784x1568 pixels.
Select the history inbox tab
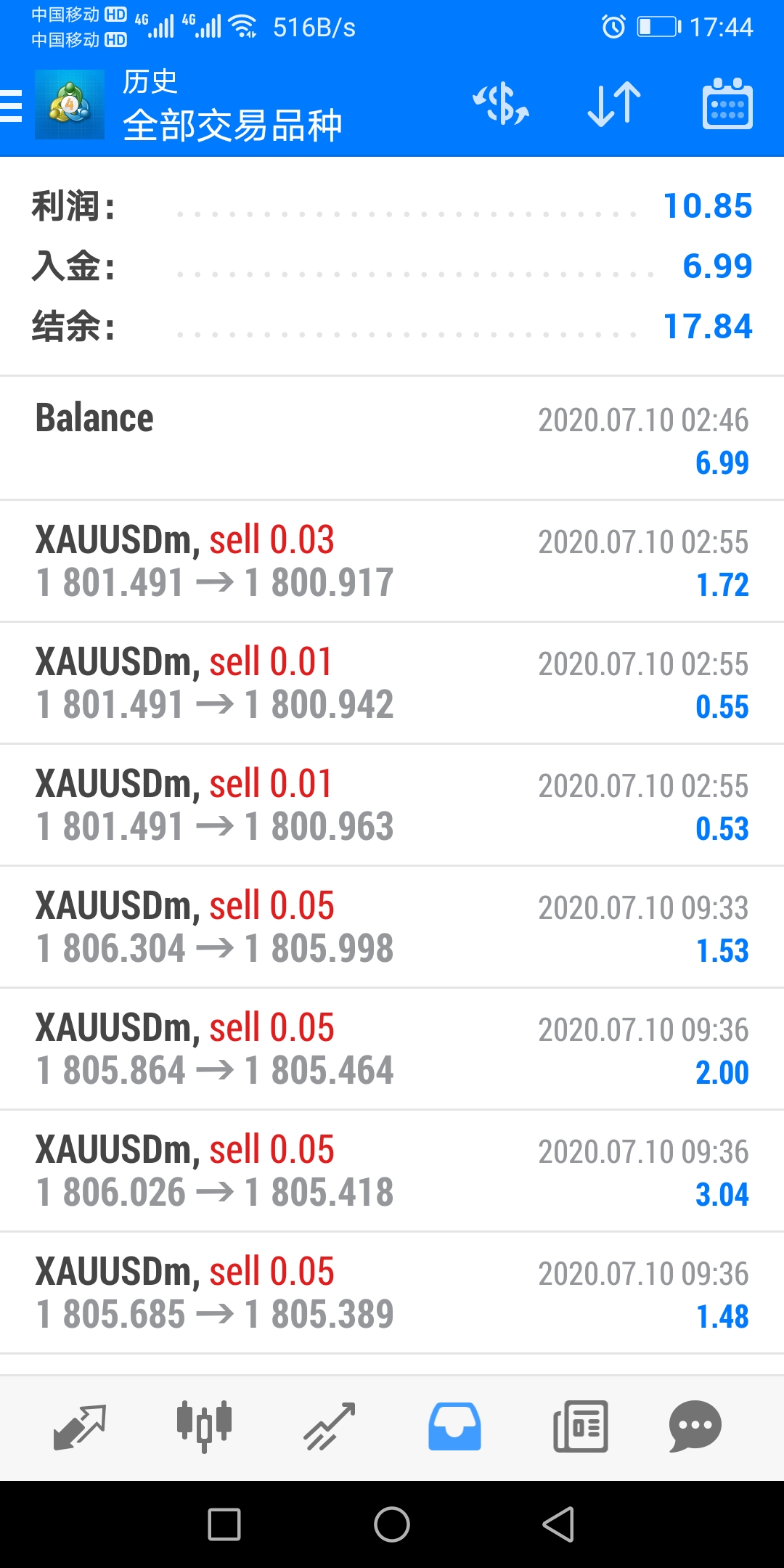(454, 1426)
